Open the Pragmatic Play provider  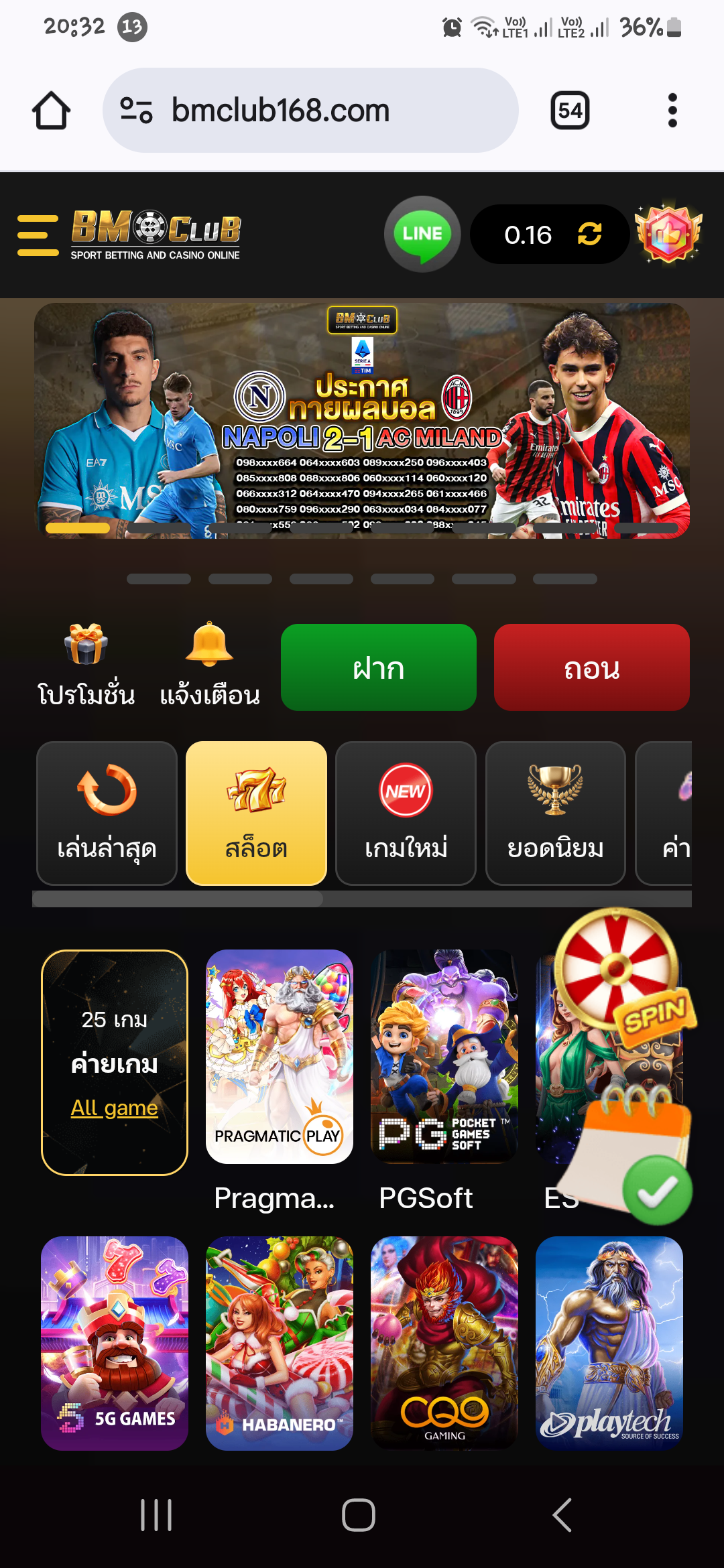280,1057
